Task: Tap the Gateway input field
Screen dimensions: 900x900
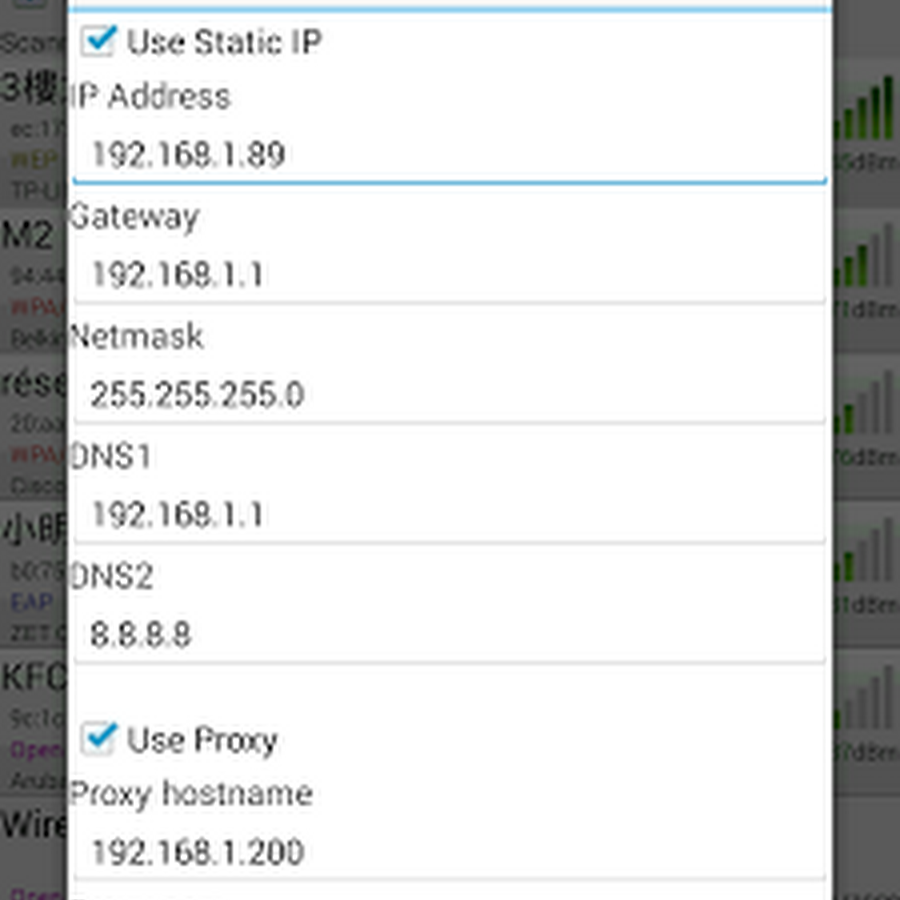Action: click(x=448, y=275)
